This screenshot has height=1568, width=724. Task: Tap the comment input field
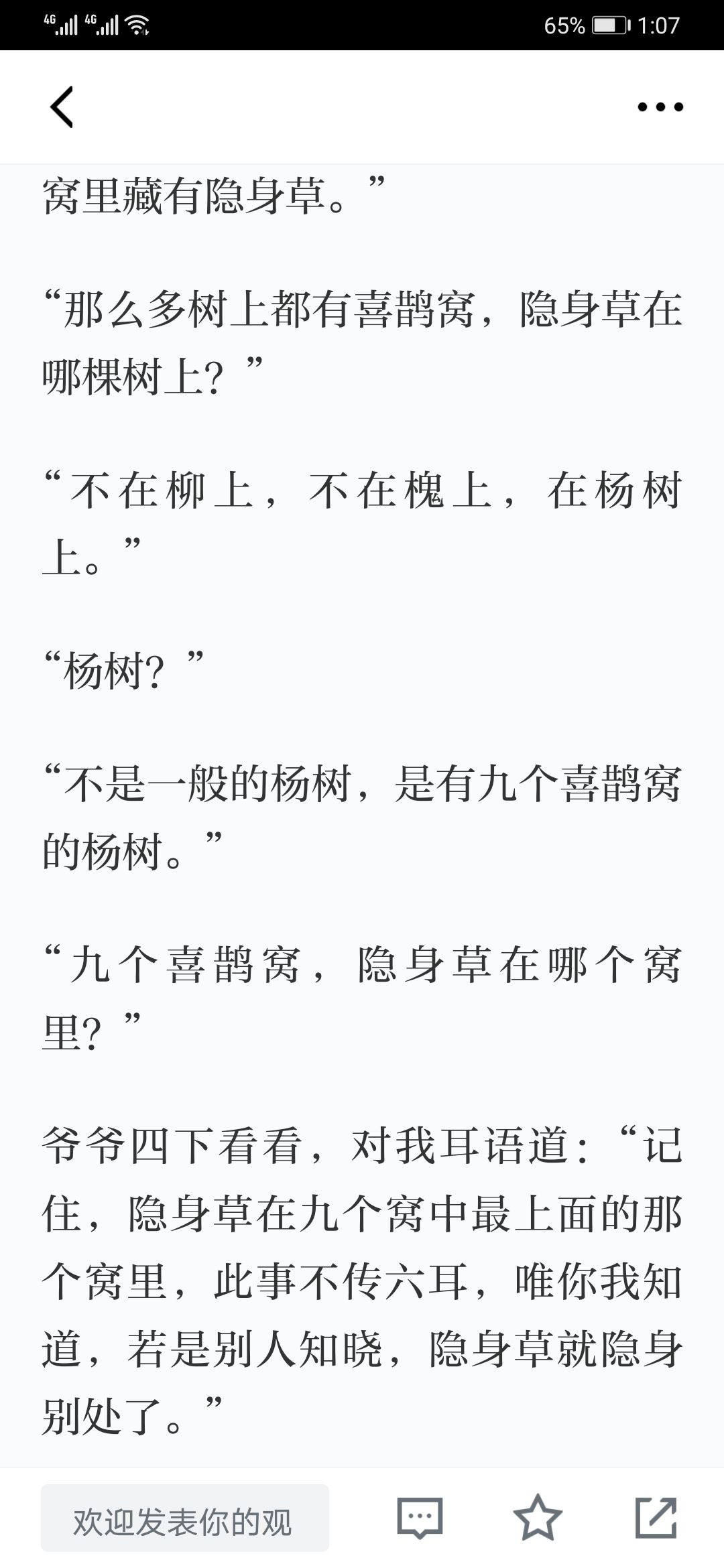(185, 1518)
